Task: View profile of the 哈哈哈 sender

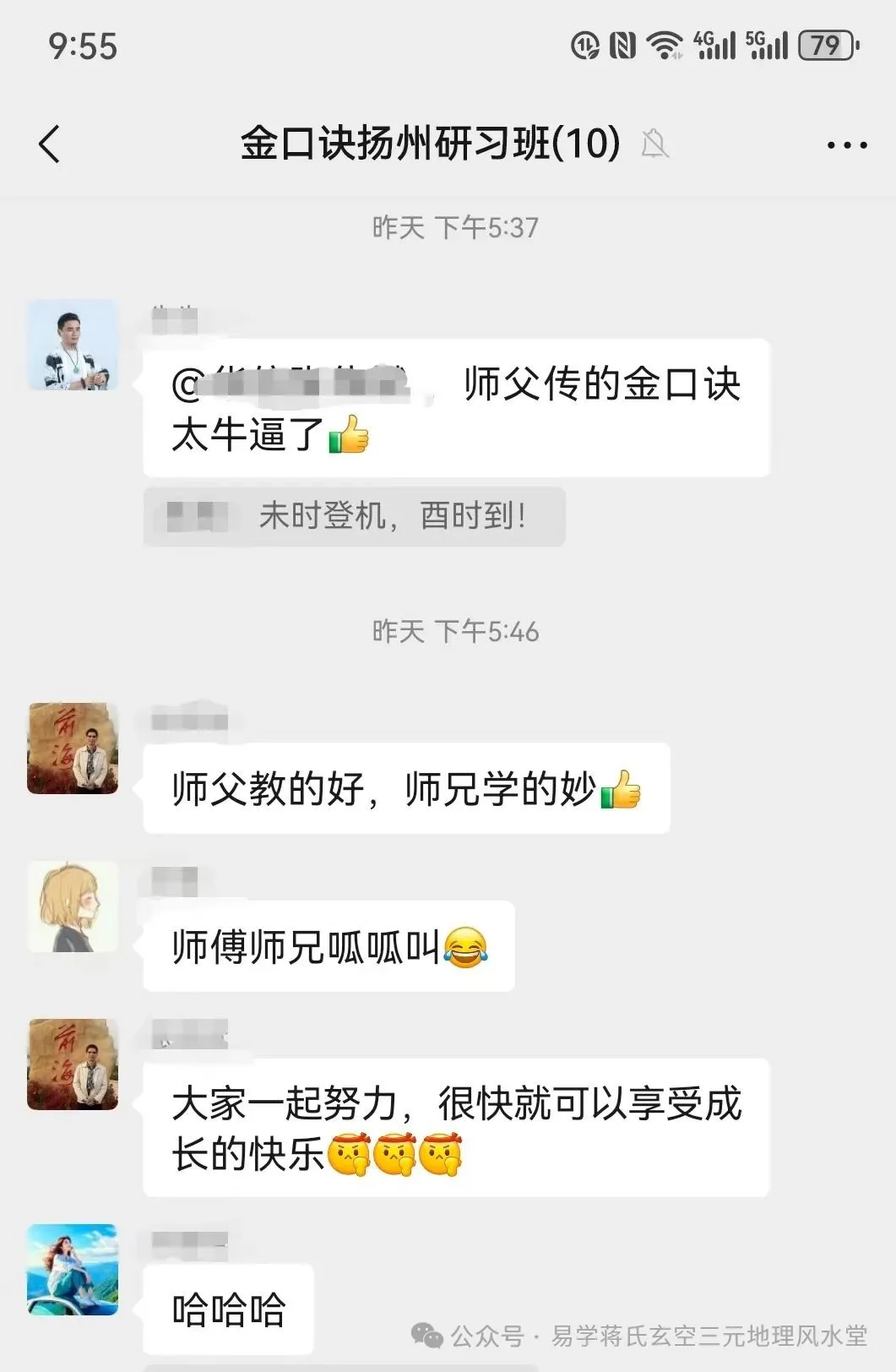Action: [x=73, y=1269]
